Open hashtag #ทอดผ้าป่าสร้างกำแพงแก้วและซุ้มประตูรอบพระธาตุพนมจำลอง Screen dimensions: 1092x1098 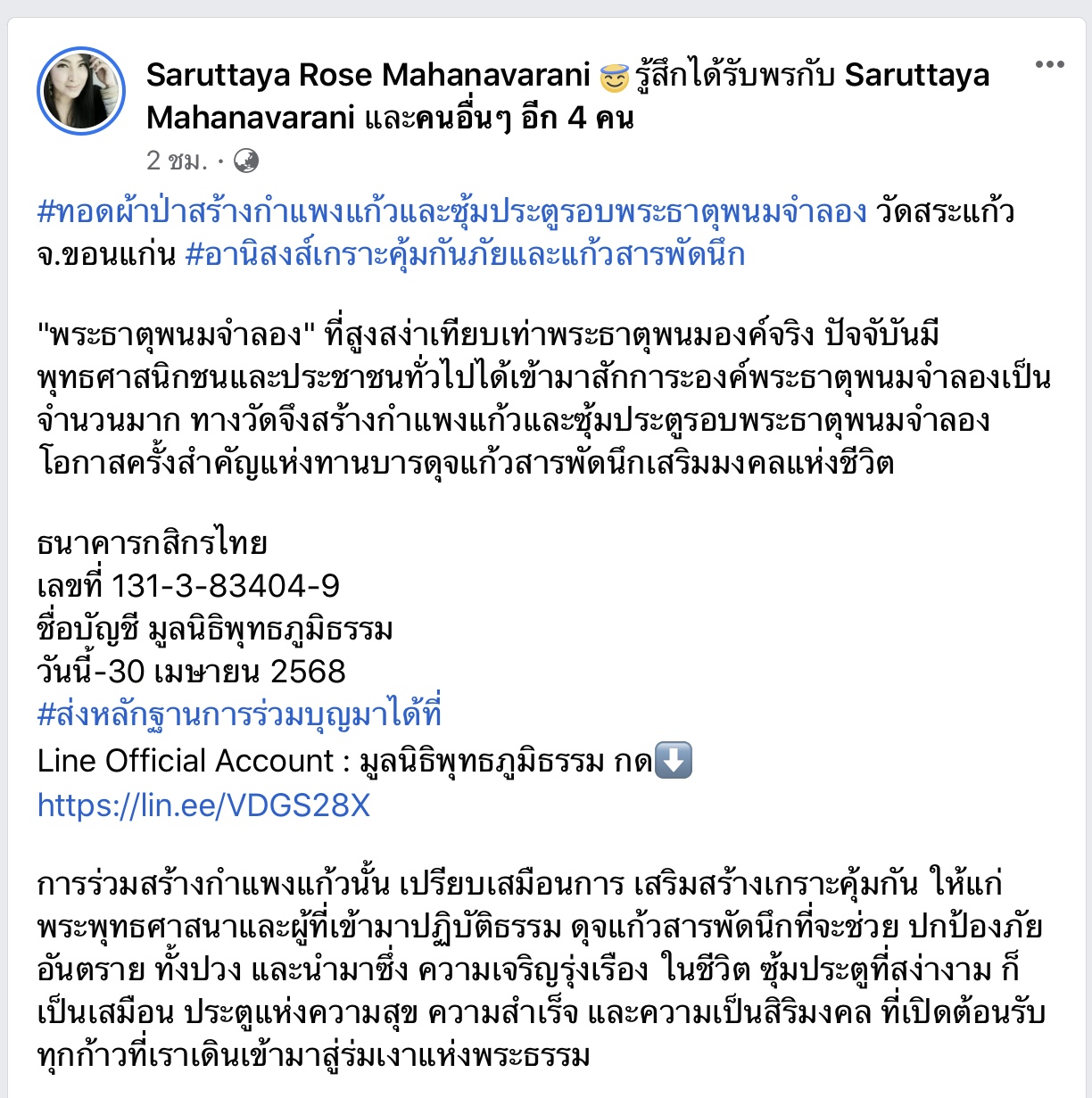pyautogui.click(x=452, y=212)
